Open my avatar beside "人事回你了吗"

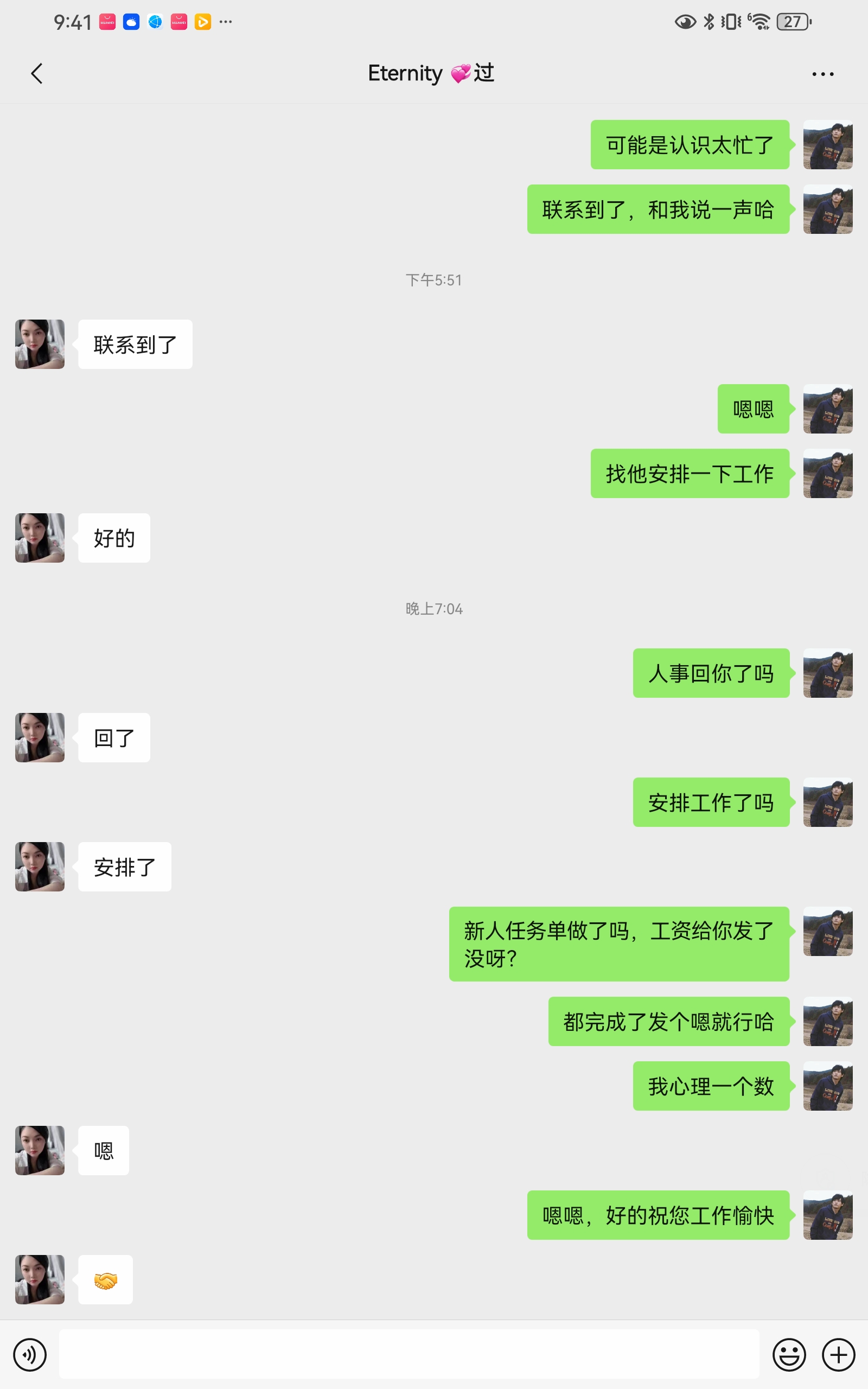tap(827, 673)
